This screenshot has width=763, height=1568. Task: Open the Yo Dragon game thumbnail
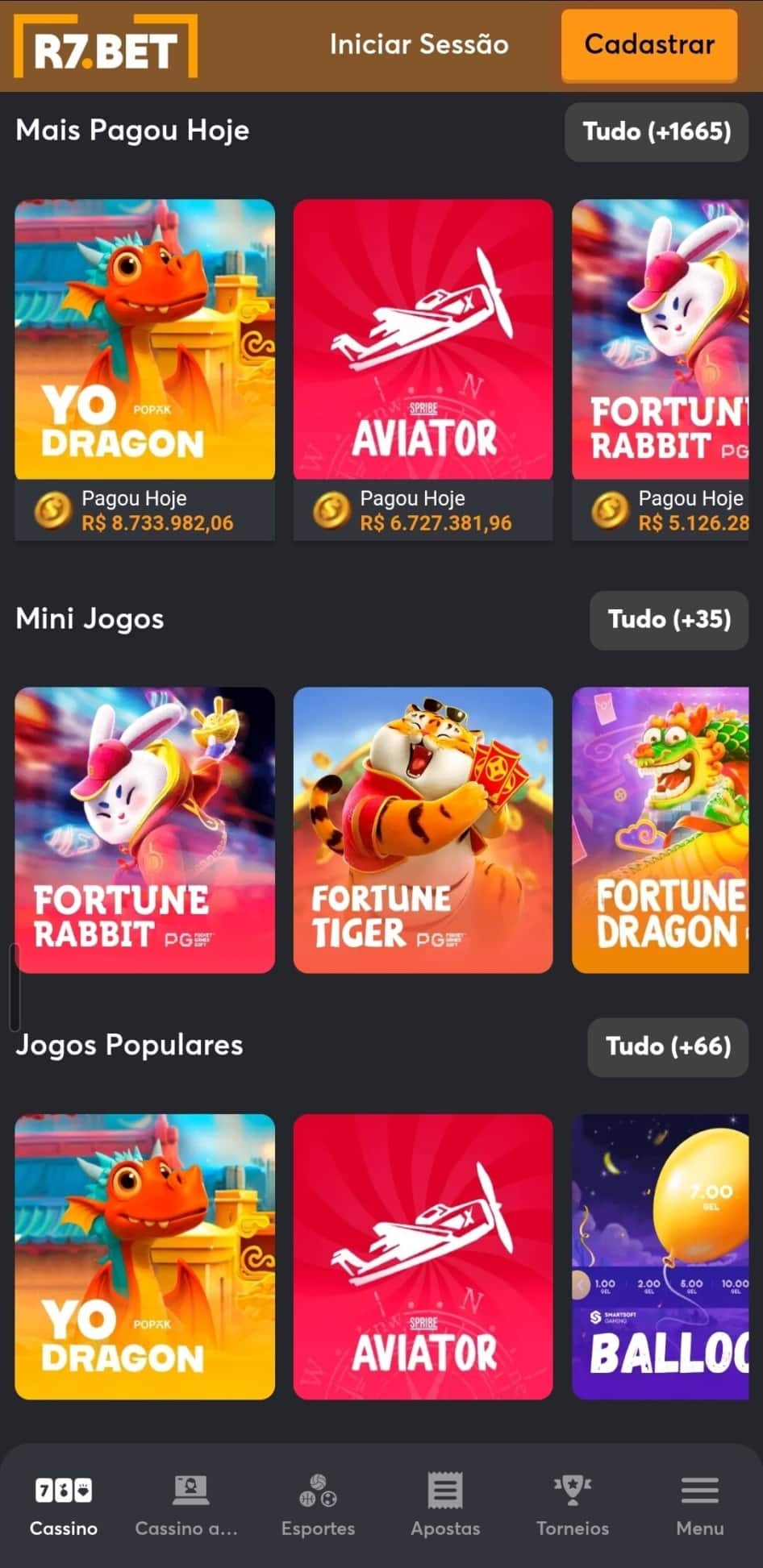click(x=145, y=339)
